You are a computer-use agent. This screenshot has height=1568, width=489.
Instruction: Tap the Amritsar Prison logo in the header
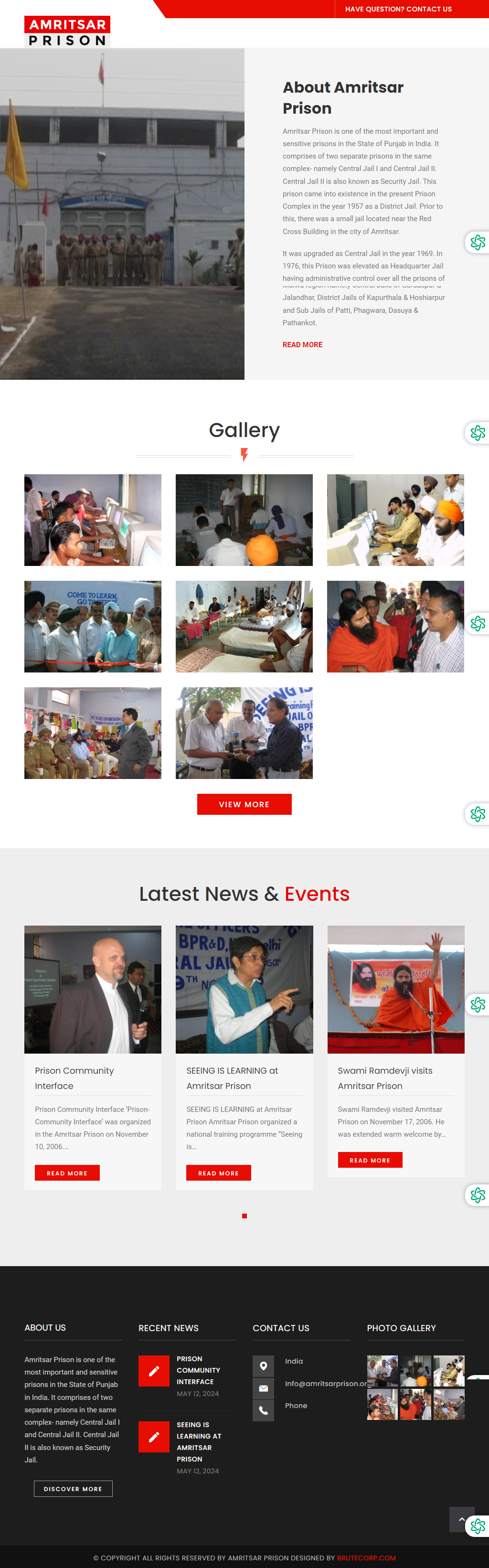pos(67,32)
